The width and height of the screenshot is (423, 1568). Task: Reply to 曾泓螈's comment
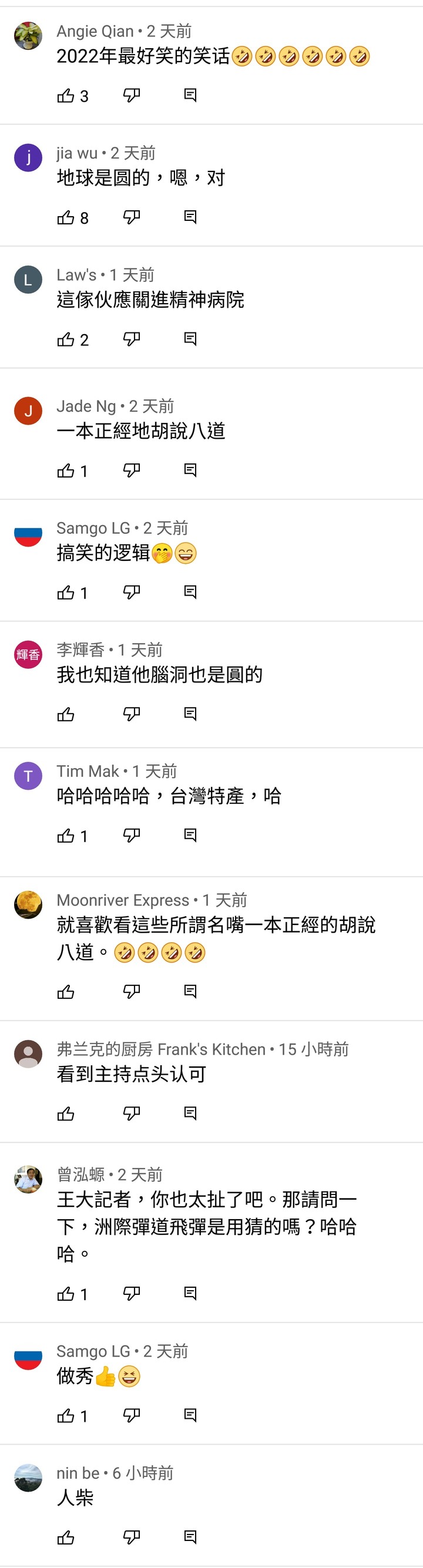coord(190,1294)
